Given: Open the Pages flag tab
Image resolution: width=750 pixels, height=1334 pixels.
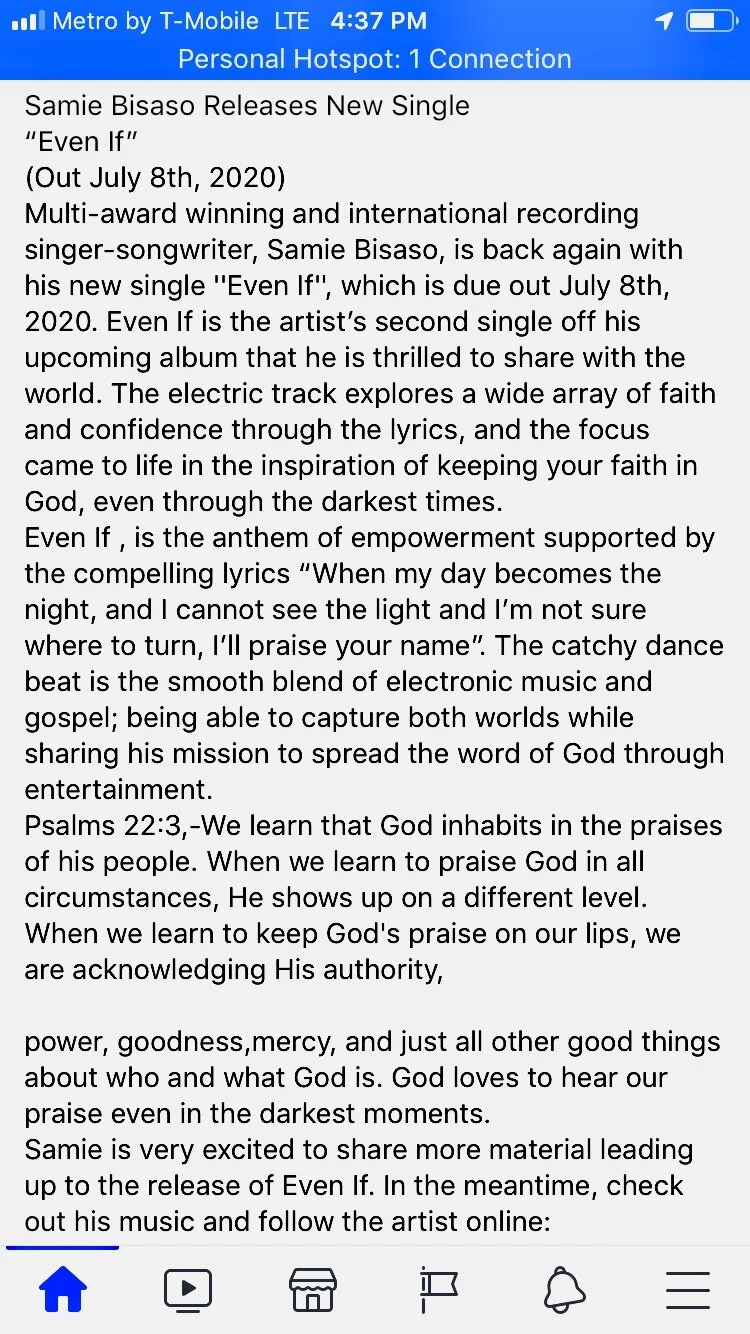Looking at the screenshot, I should [438, 1290].
